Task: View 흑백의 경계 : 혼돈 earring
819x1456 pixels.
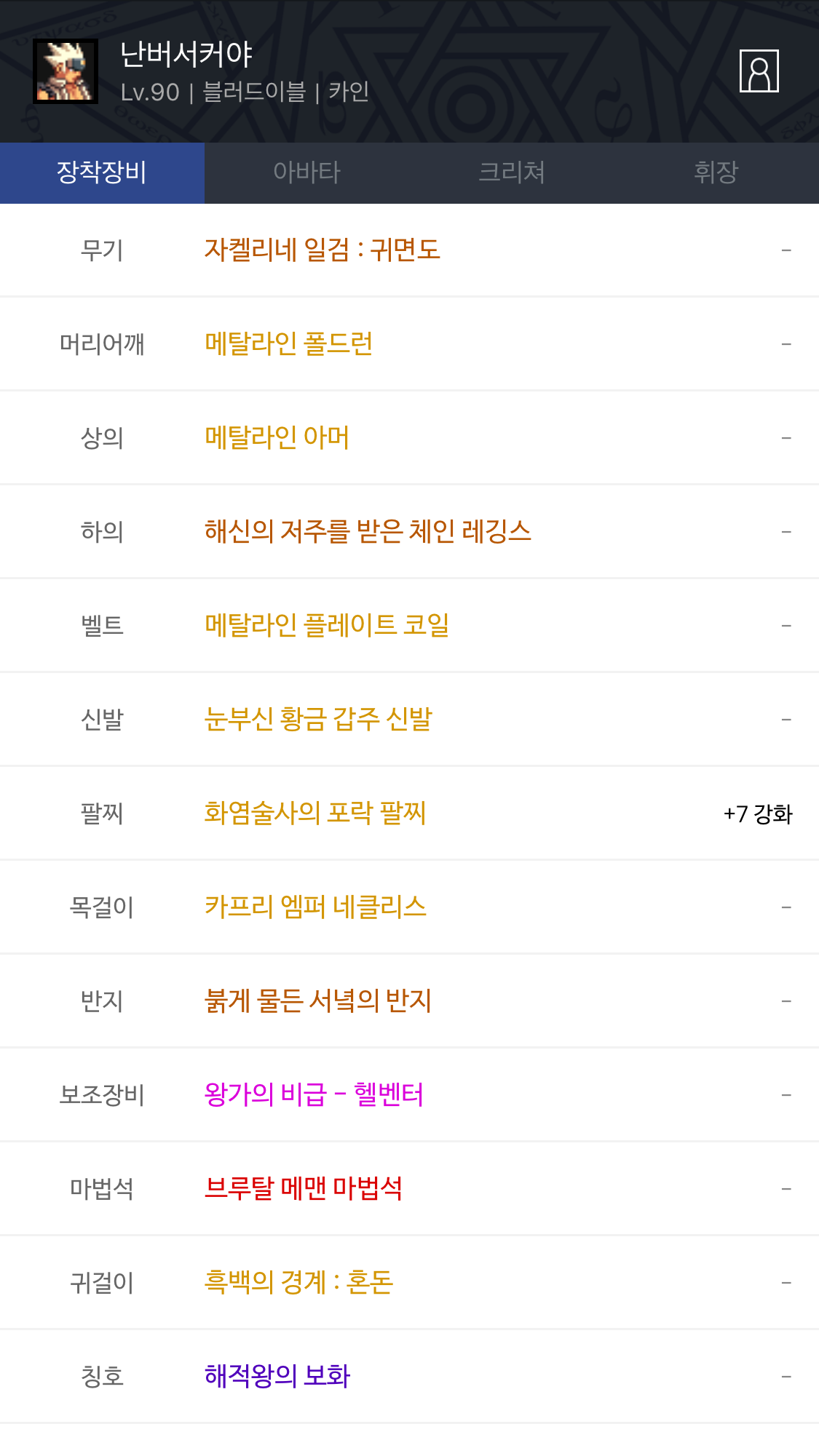Action: [x=298, y=1282]
